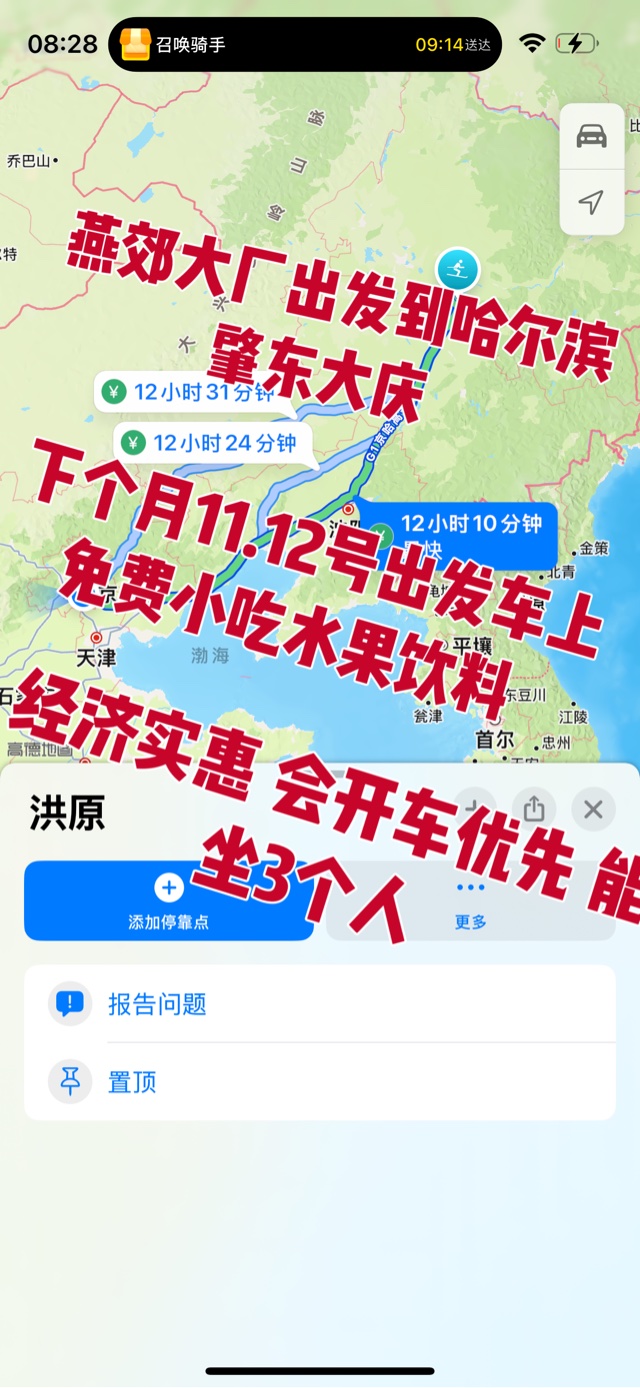The image size is (640, 1388).
Task: Choose the 12小时24分钟 route option
Action: (x=212, y=442)
